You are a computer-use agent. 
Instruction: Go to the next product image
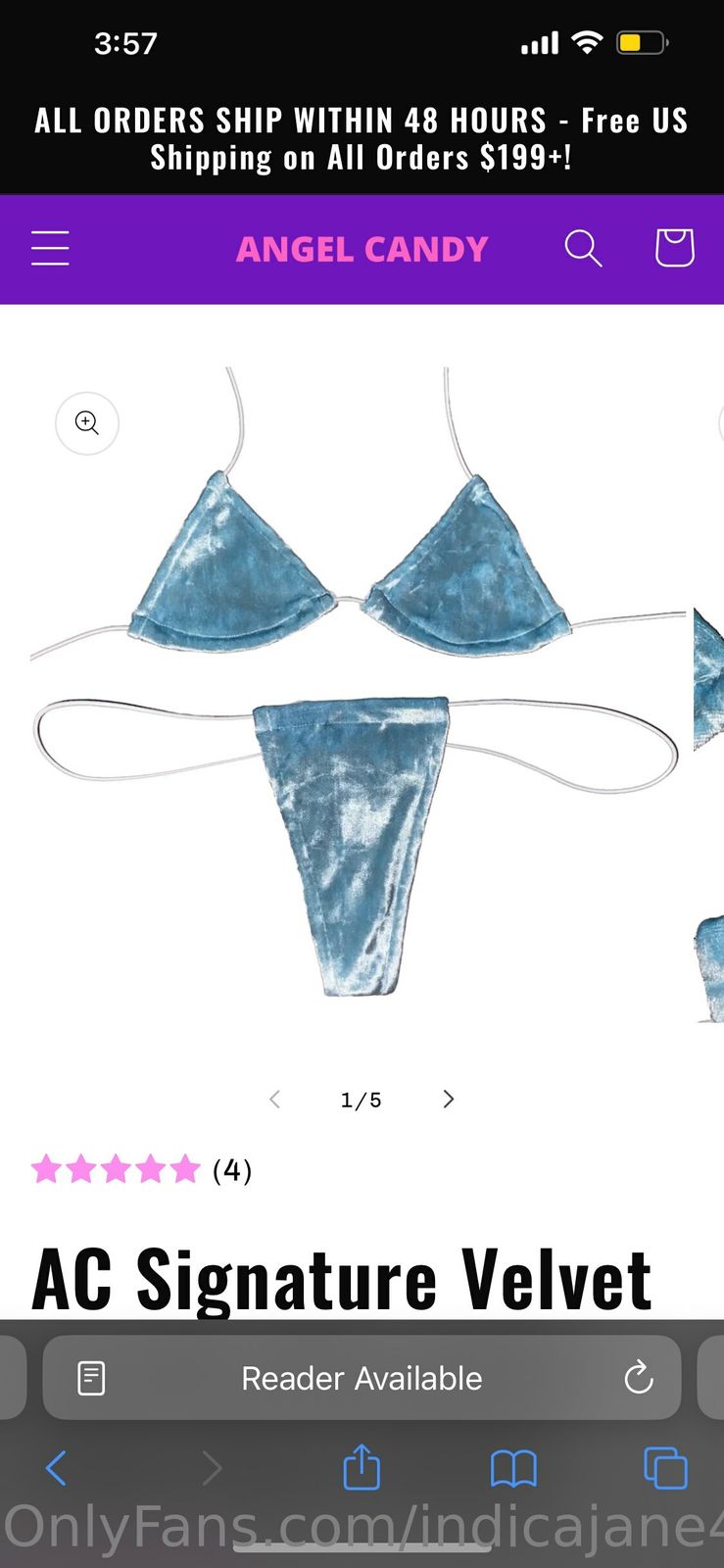[x=449, y=1100]
